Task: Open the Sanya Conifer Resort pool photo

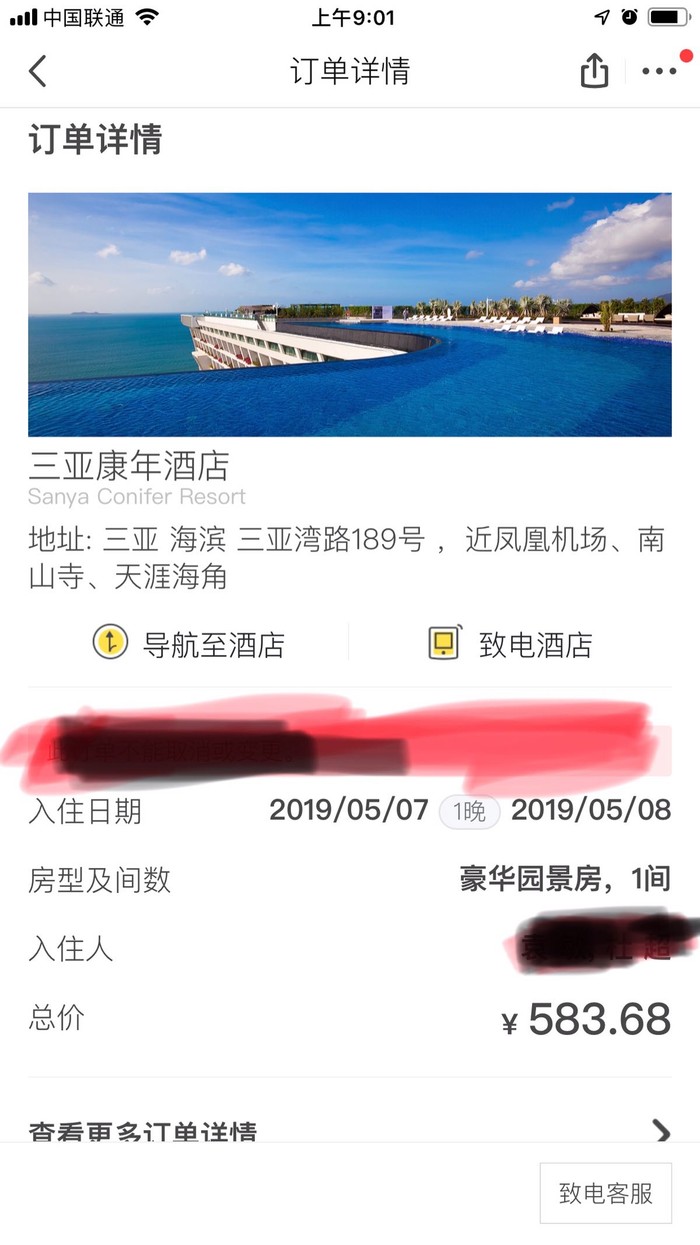Action: [x=350, y=314]
